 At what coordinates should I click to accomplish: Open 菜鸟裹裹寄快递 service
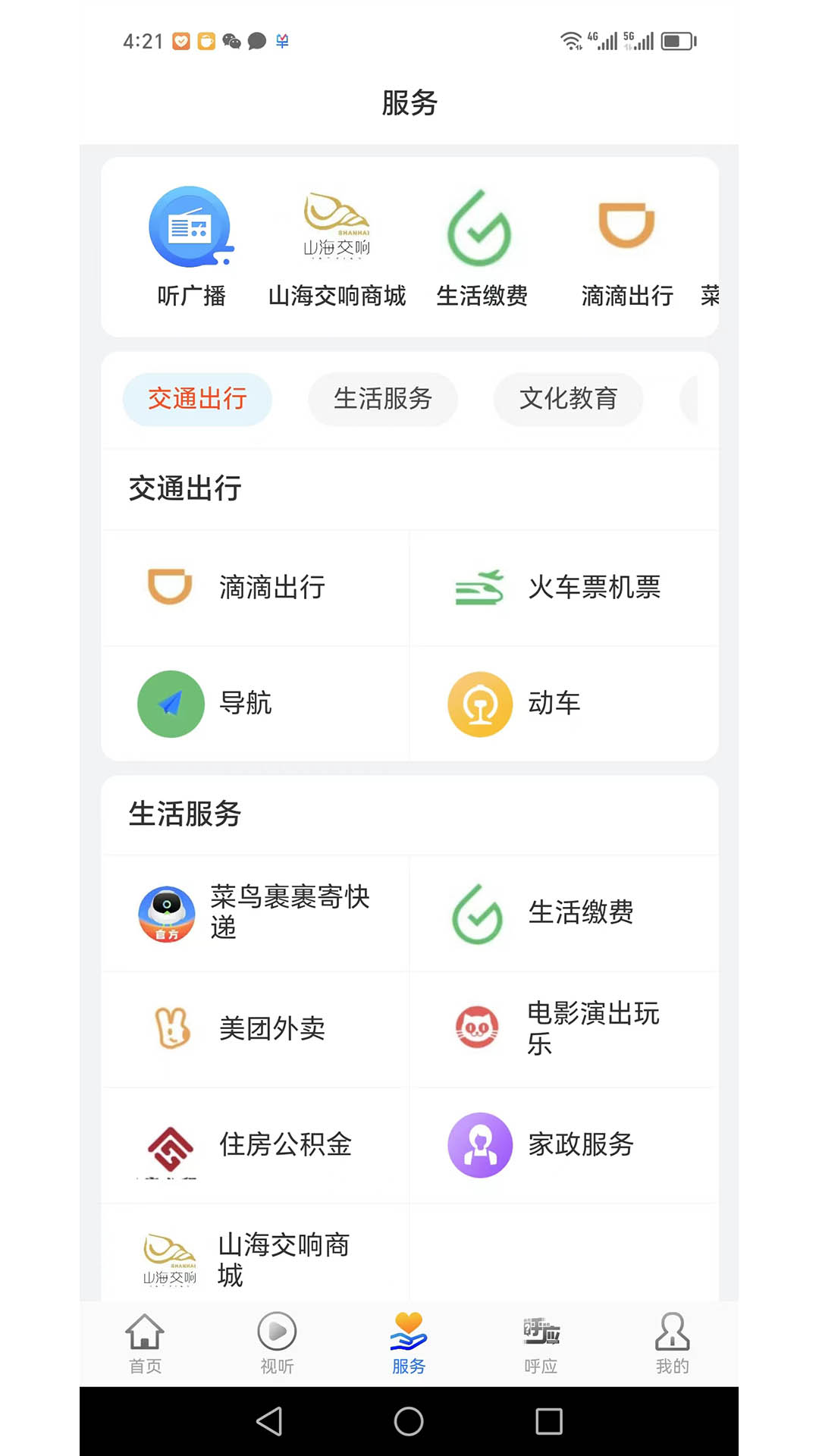[x=256, y=913]
